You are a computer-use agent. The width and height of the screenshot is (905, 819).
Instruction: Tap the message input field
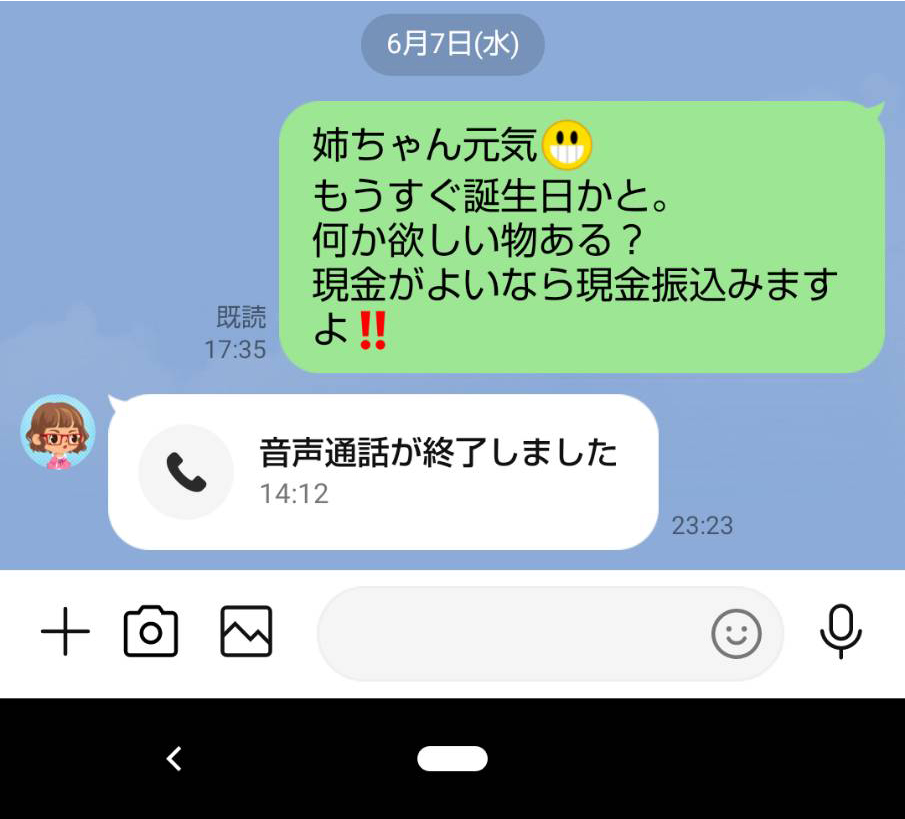[510, 633]
